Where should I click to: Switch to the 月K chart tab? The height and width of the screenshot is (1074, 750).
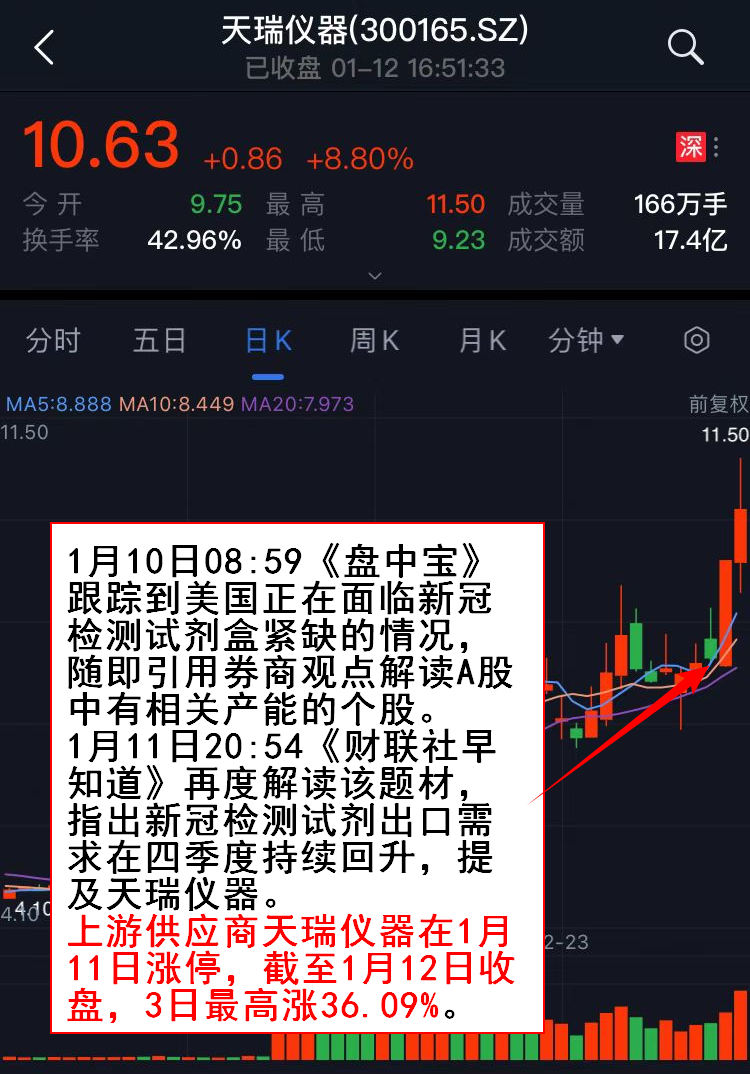tap(482, 341)
